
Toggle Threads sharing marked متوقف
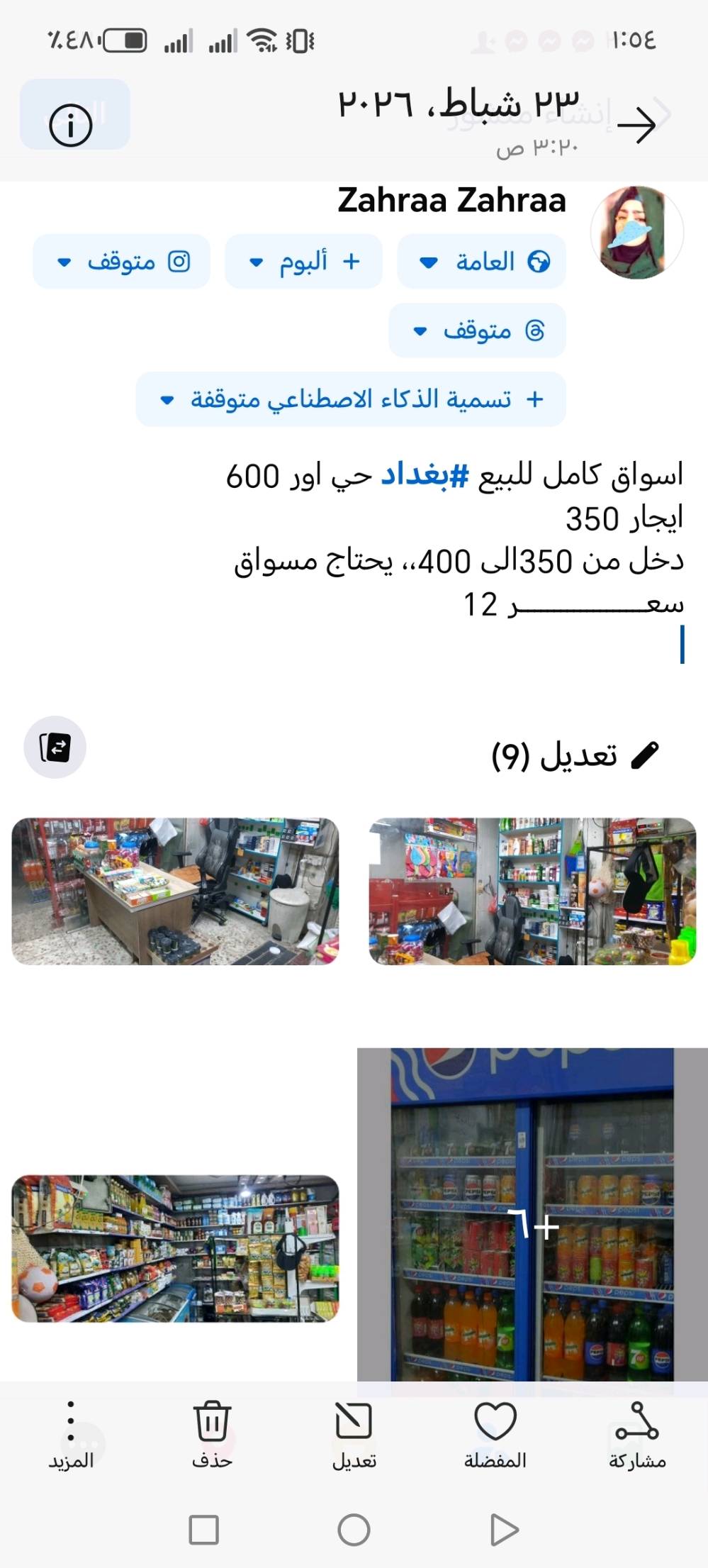coord(476,330)
